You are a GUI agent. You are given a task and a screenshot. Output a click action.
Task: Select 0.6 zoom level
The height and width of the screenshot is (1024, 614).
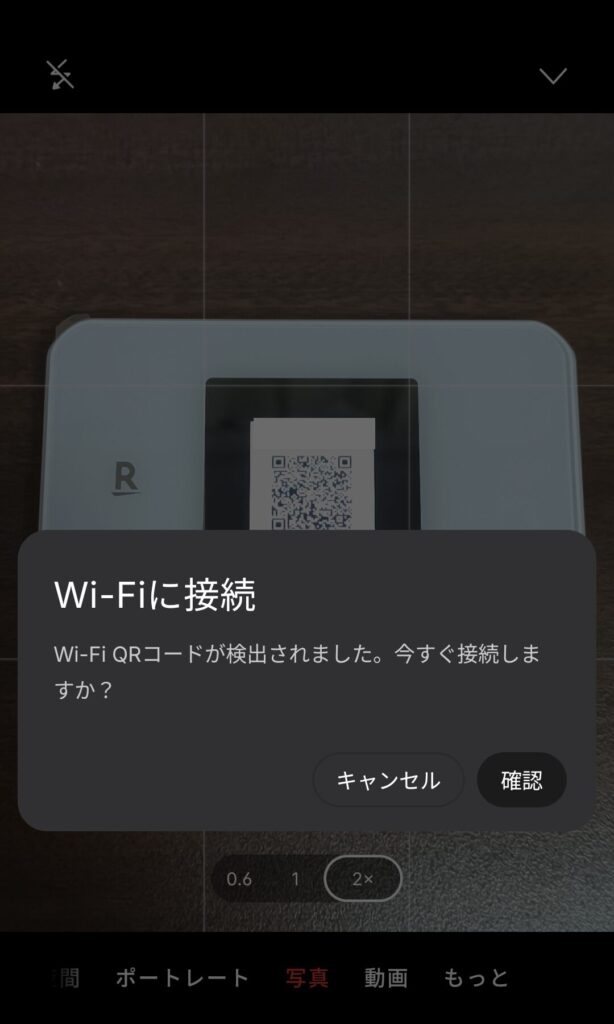(x=240, y=879)
